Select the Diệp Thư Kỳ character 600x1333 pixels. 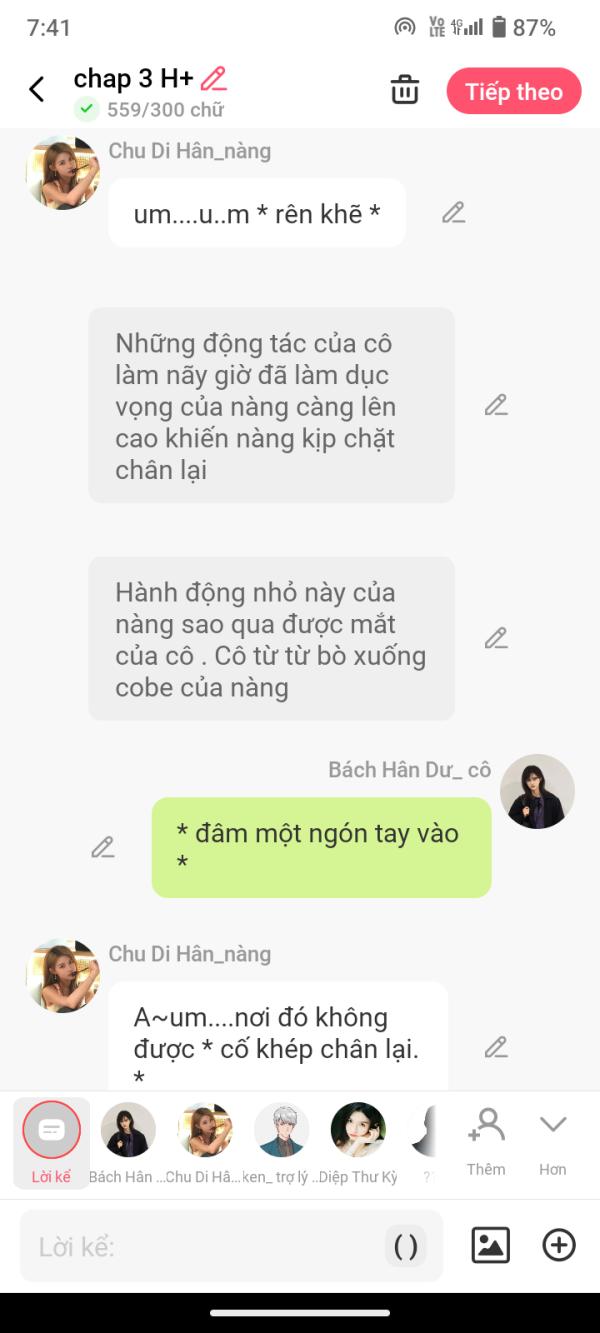[358, 1141]
